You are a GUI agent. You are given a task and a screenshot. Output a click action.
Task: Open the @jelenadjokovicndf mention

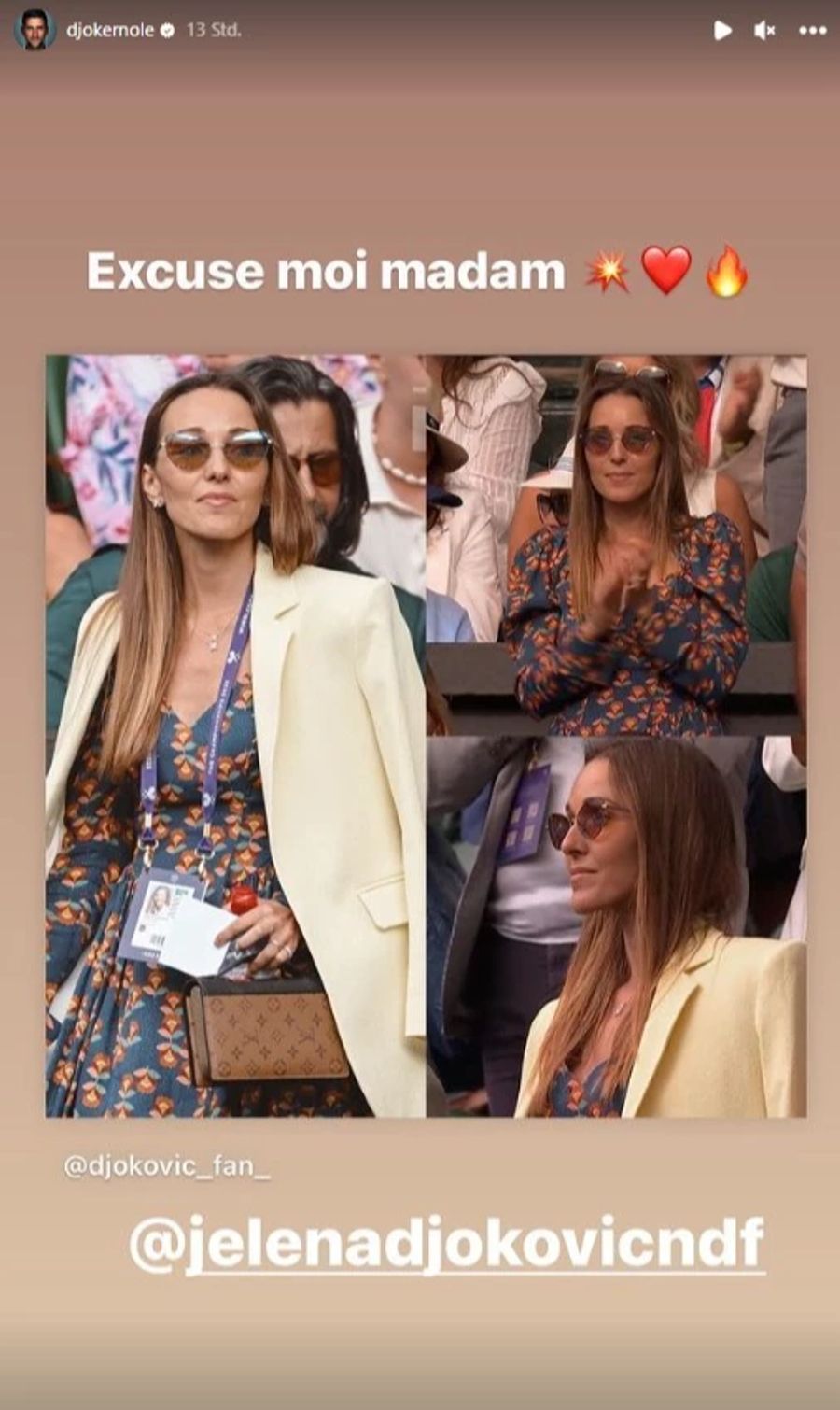[446, 1243]
